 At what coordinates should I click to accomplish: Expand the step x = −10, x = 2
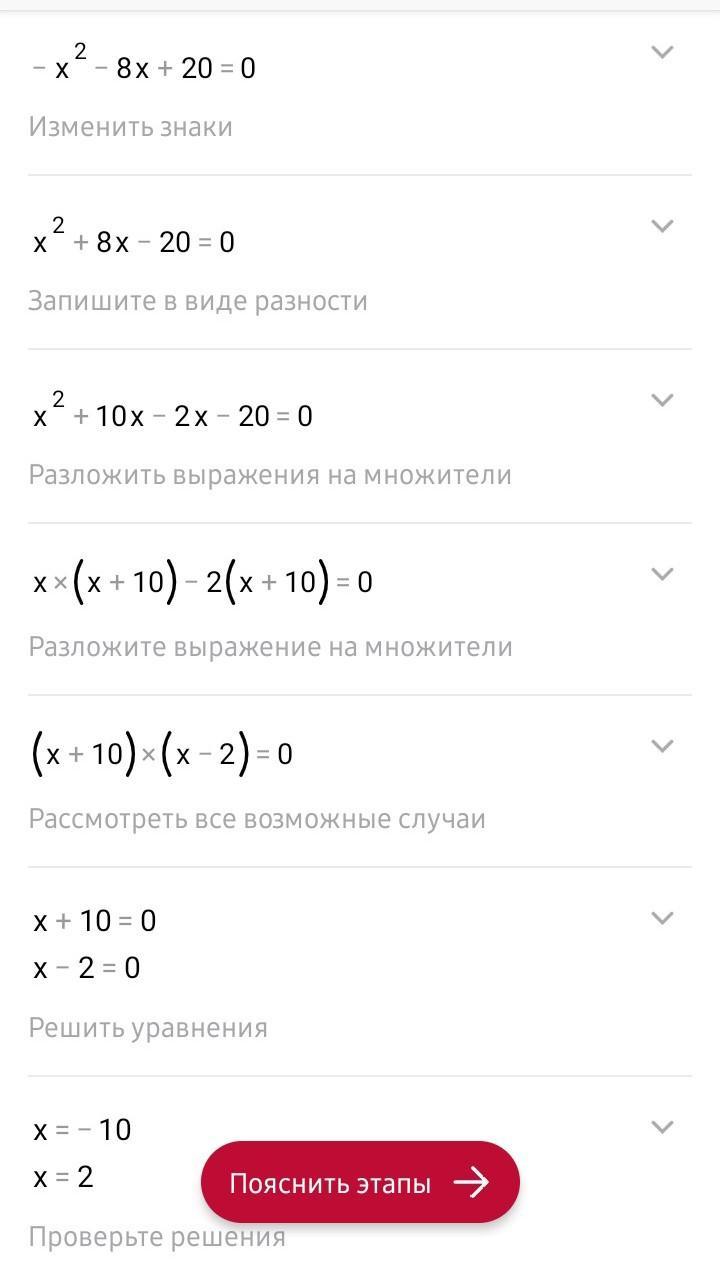[662, 1128]
